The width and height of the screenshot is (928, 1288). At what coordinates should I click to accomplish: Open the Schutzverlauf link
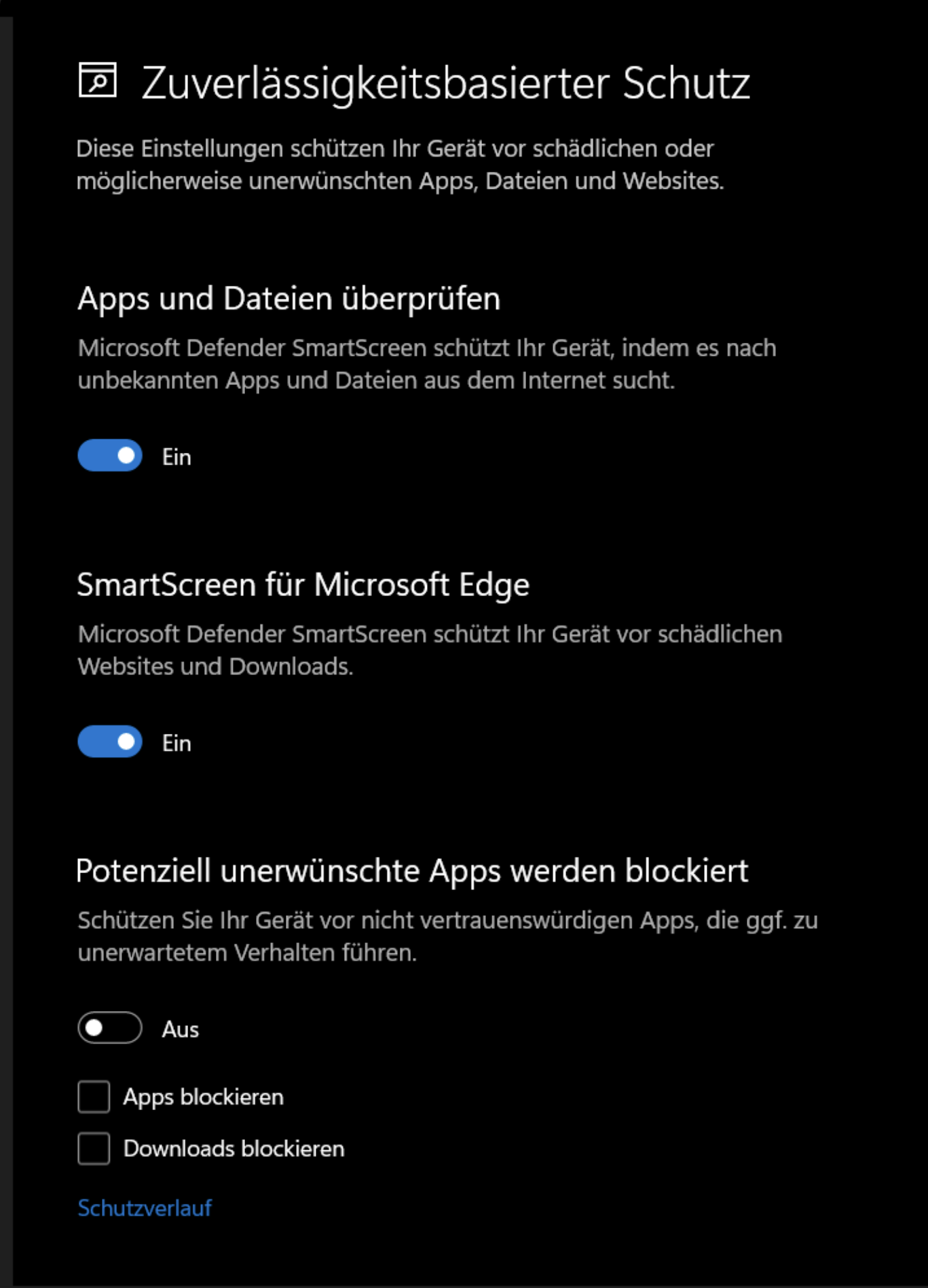click(145, 1208)
